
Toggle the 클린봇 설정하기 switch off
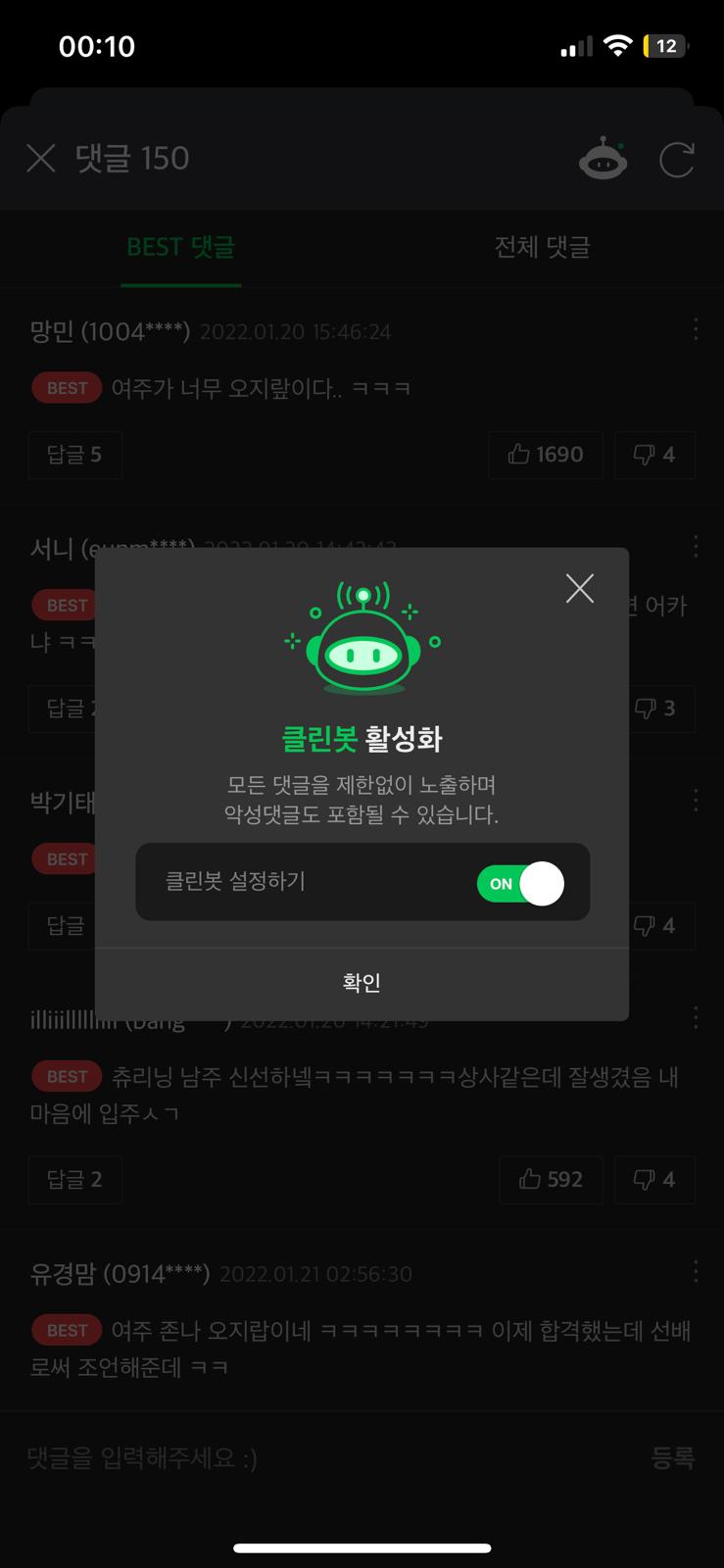point(520,883)
